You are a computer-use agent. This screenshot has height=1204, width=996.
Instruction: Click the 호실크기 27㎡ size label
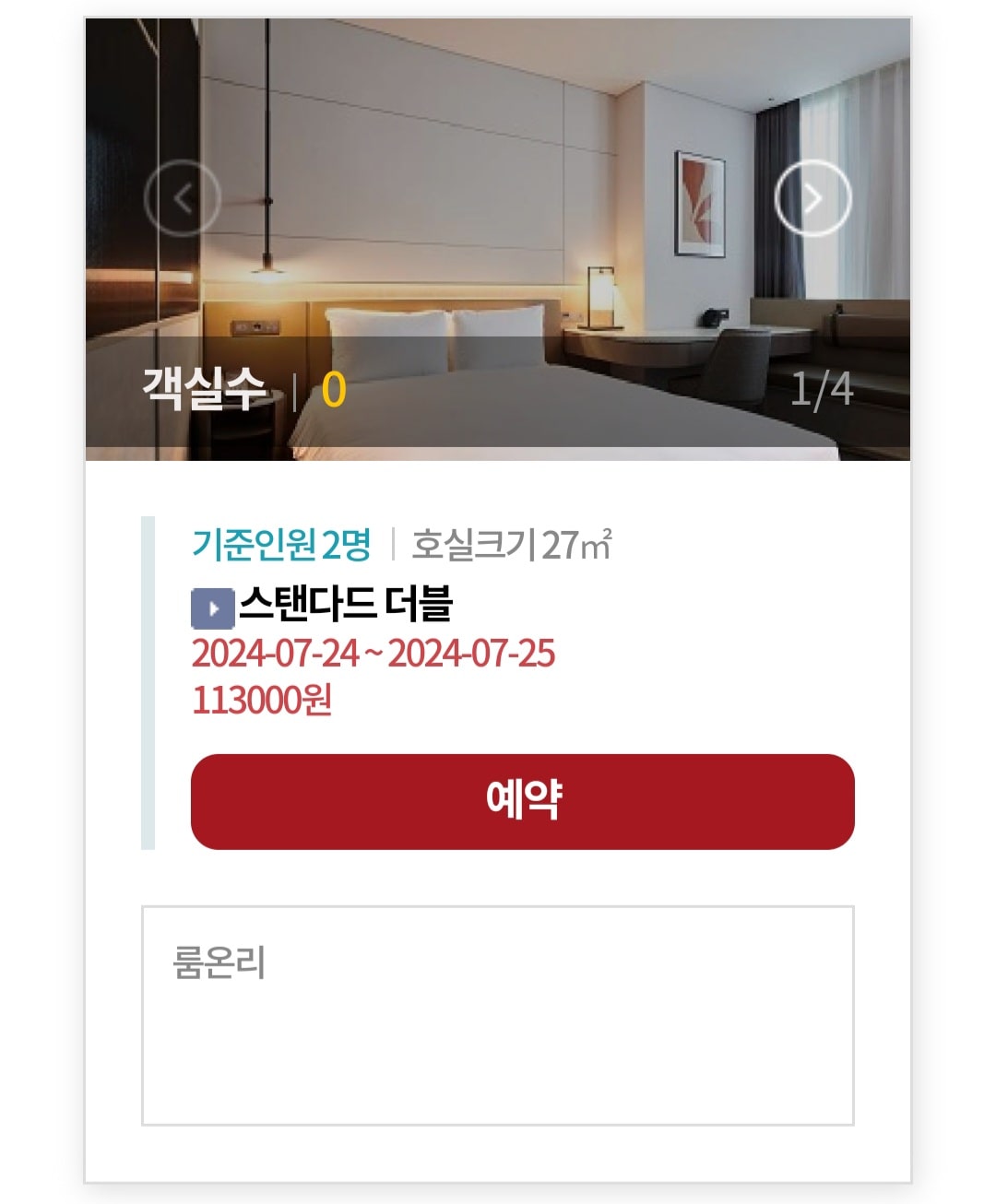tap(514, 543)
